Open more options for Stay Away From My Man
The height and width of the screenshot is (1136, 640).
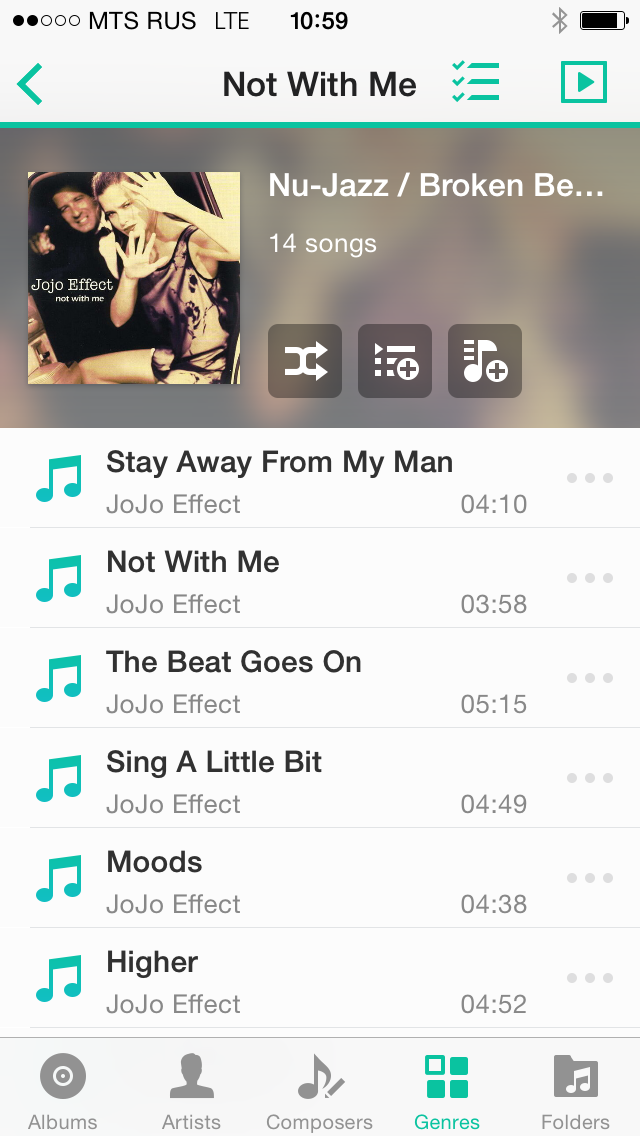589,478
